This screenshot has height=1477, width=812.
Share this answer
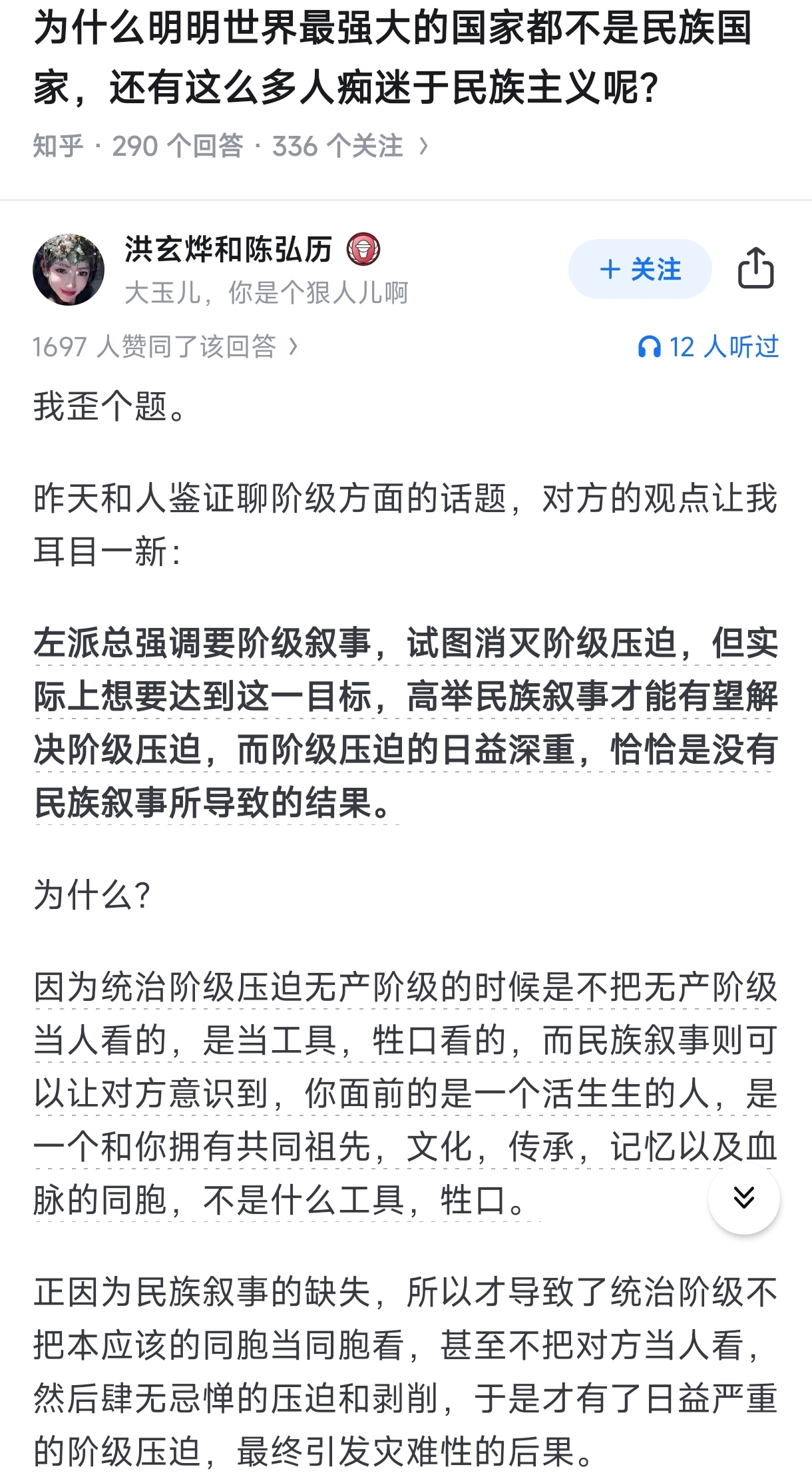(x=755, y=268)
